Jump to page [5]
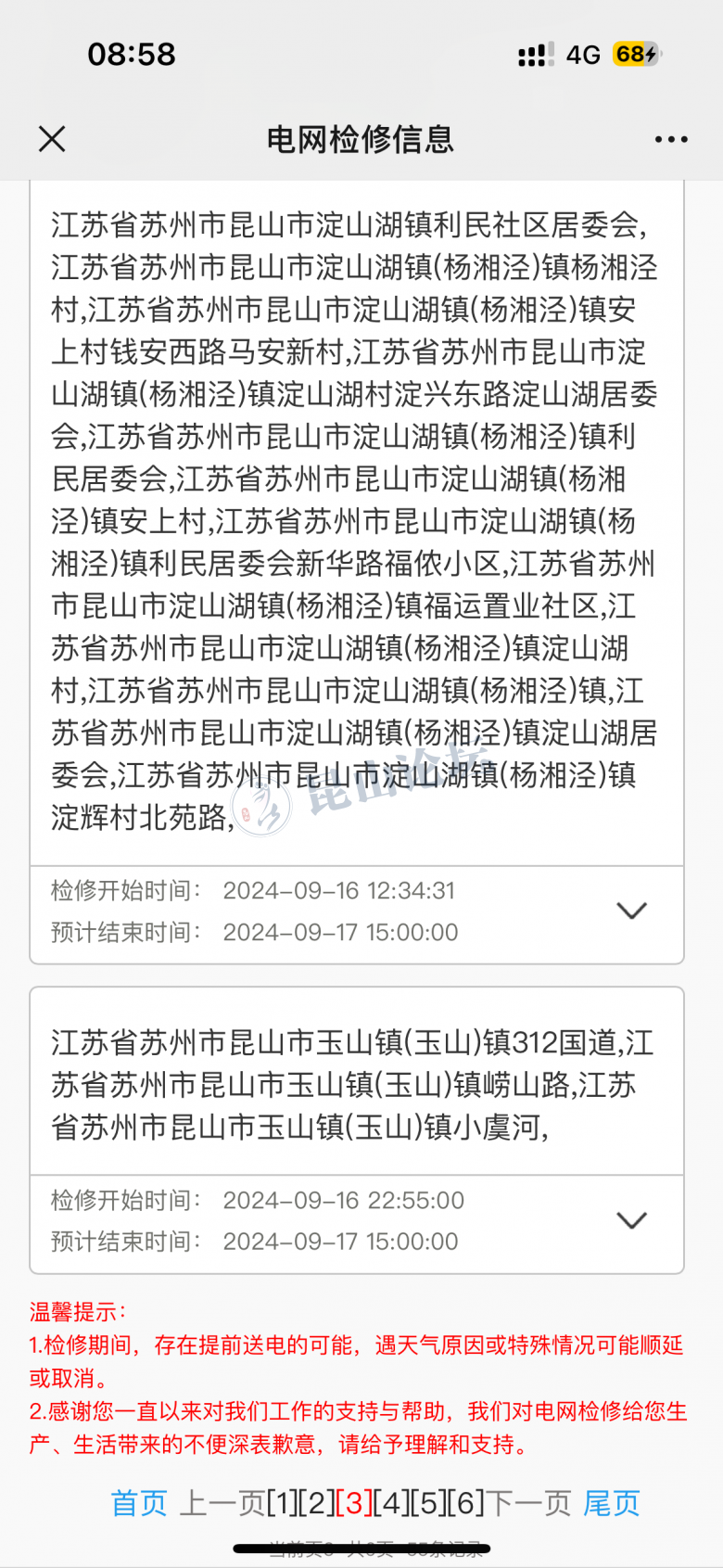This screenshot has width=723, height=1568. click(428, 1503)
